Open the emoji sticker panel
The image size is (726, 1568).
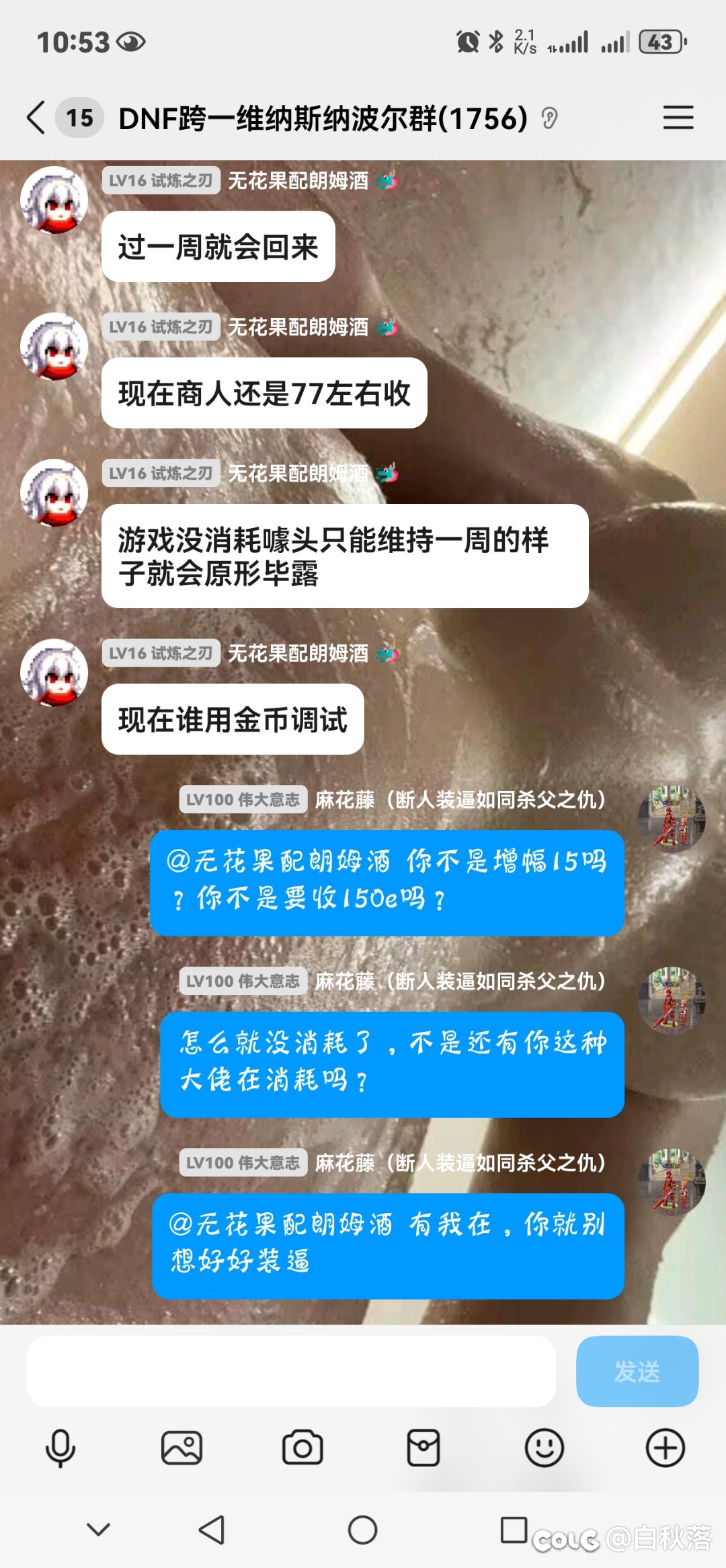pos(544,1448)
